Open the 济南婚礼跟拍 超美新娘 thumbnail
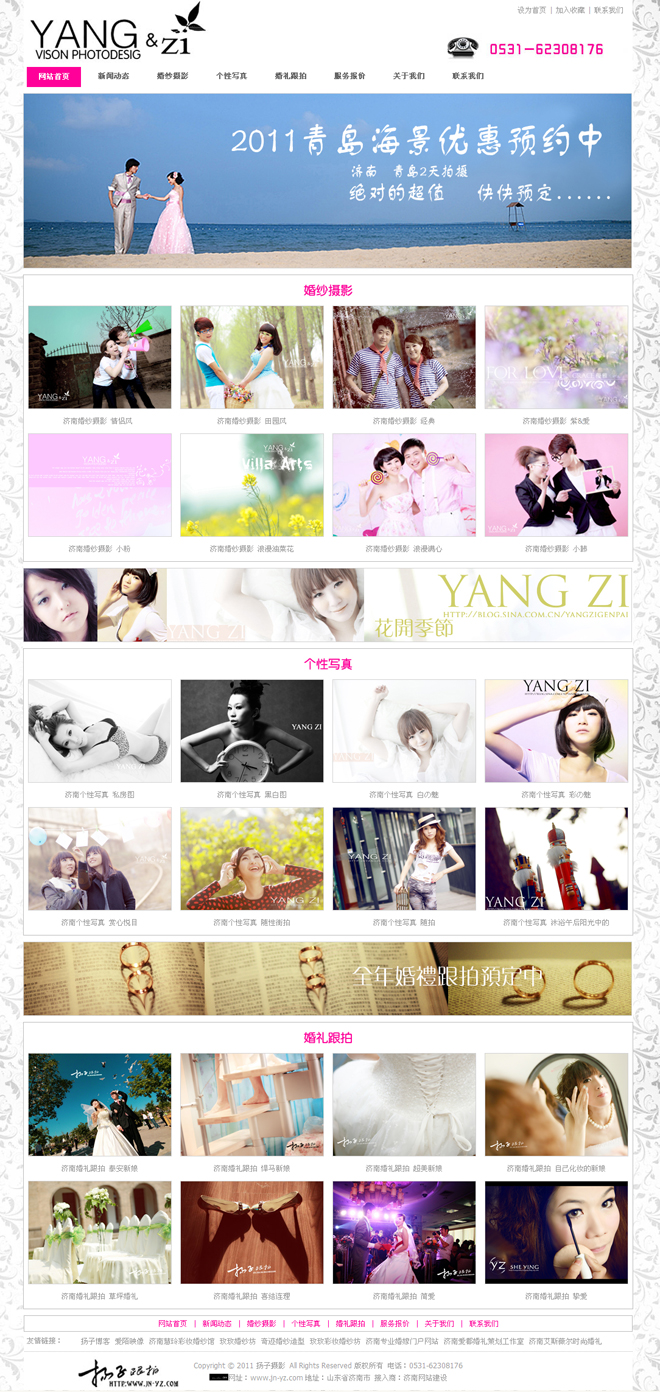The height and width of the screenshot is (1392, 660). (x=404, y=1105)
